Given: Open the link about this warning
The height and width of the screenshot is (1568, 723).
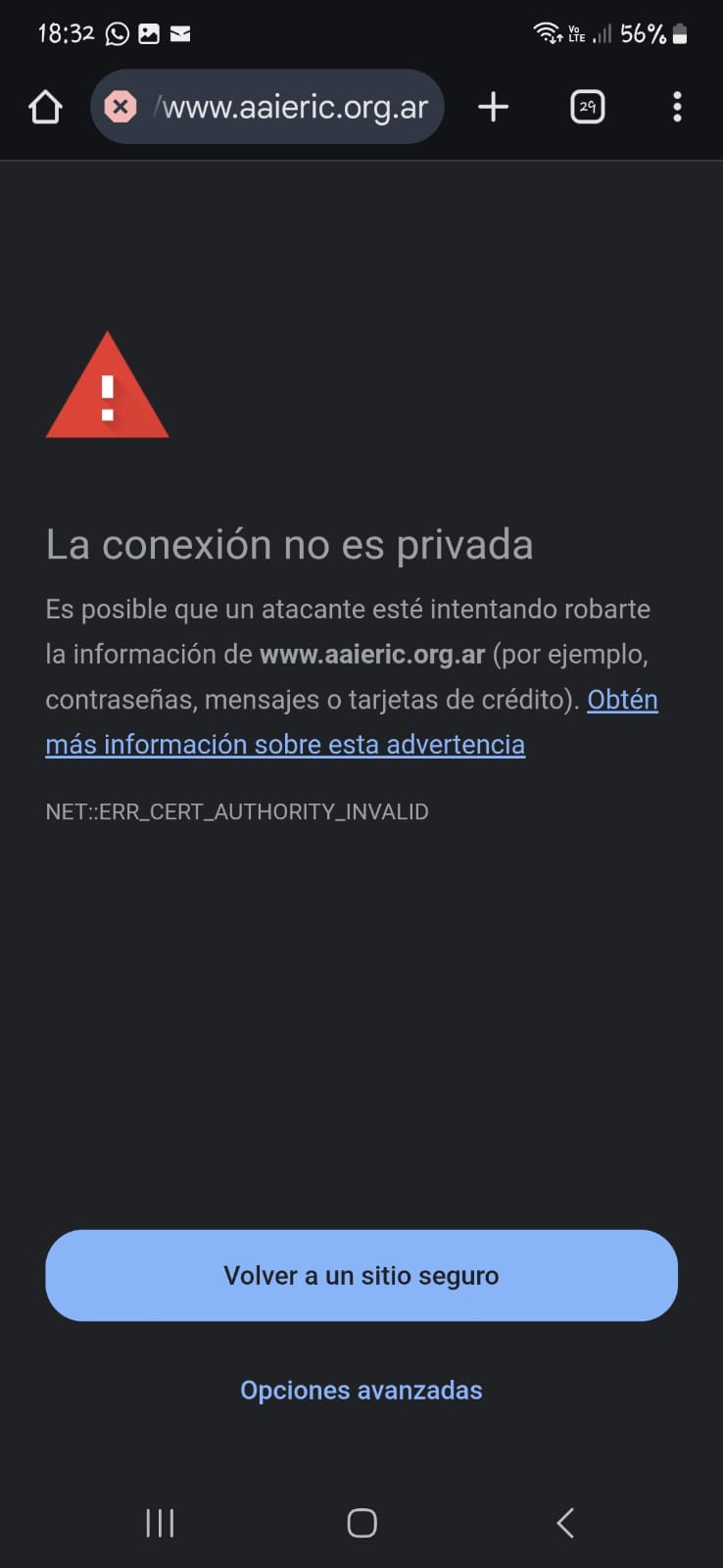Looking at the screenshot, I should point(284,744).
